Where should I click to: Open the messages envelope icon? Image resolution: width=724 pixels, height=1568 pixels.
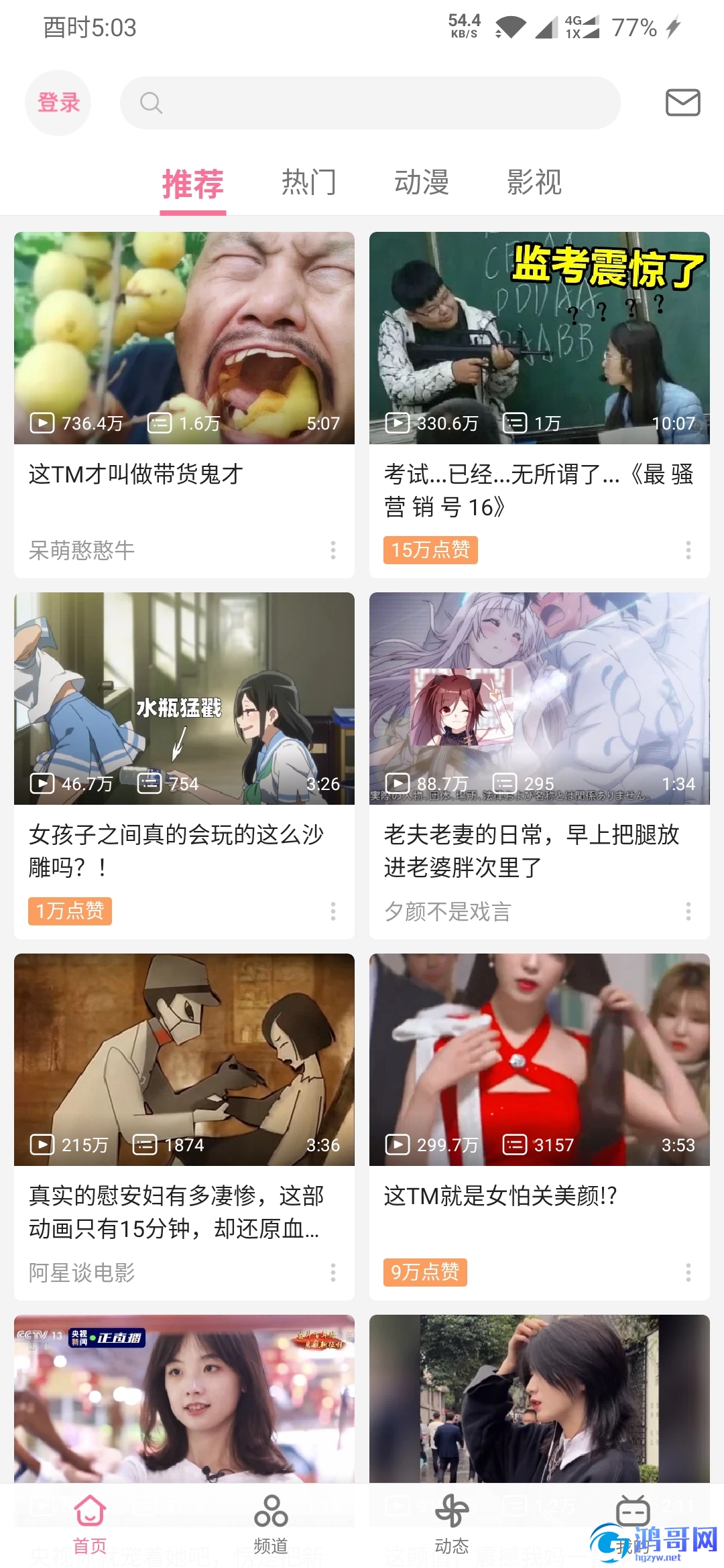(x=682, y=103)
